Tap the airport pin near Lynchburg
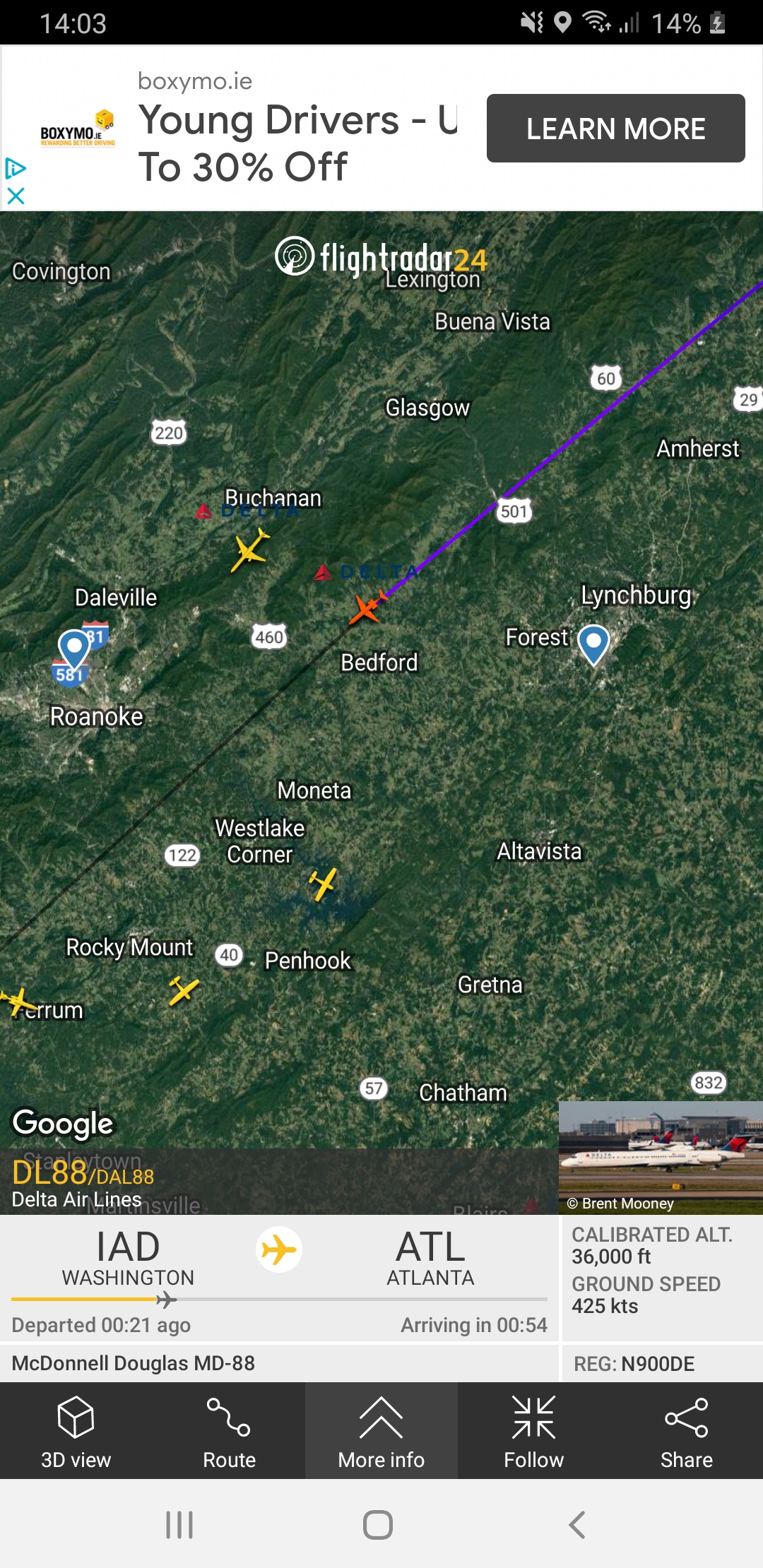 pyautogui.click(x=593, y=643)
